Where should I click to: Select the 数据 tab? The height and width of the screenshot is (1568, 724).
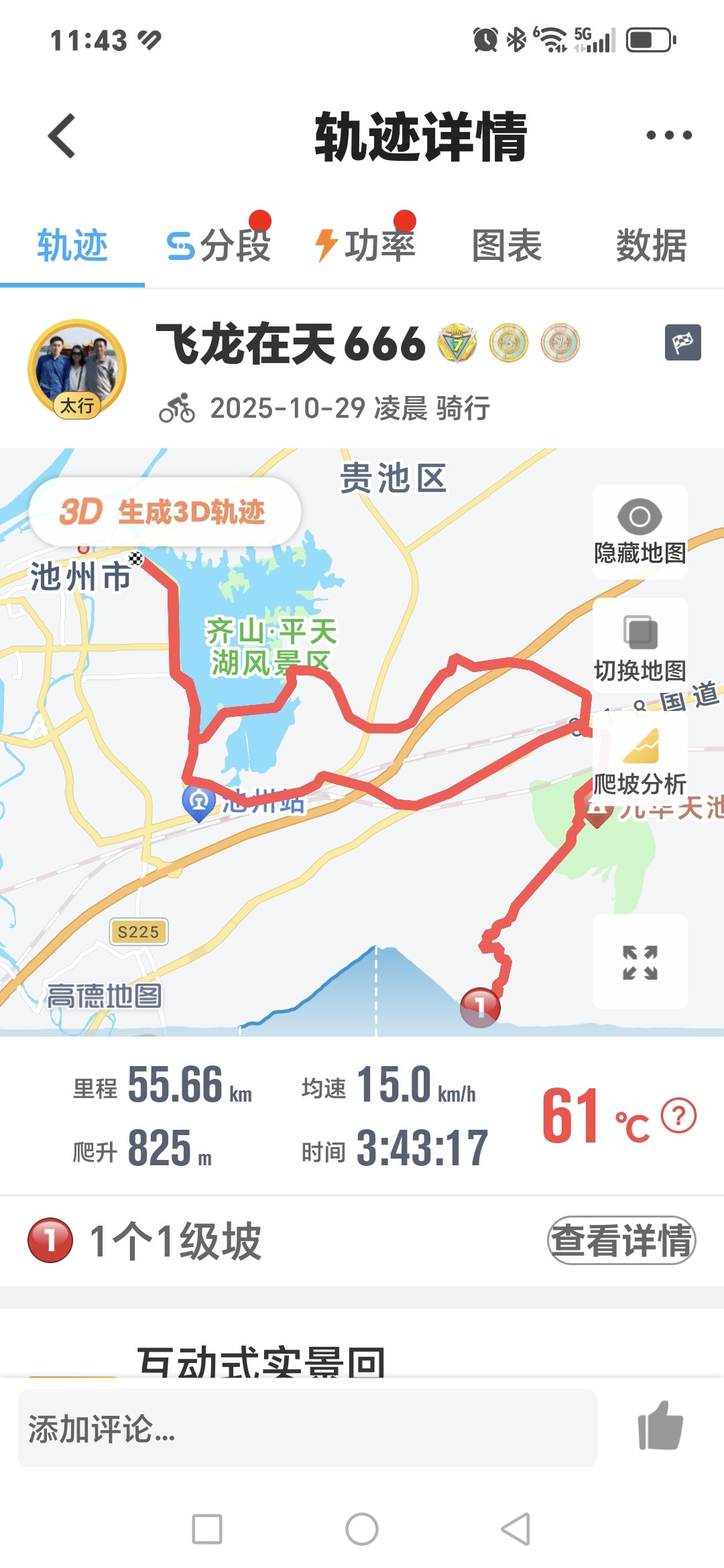[651, 246]
